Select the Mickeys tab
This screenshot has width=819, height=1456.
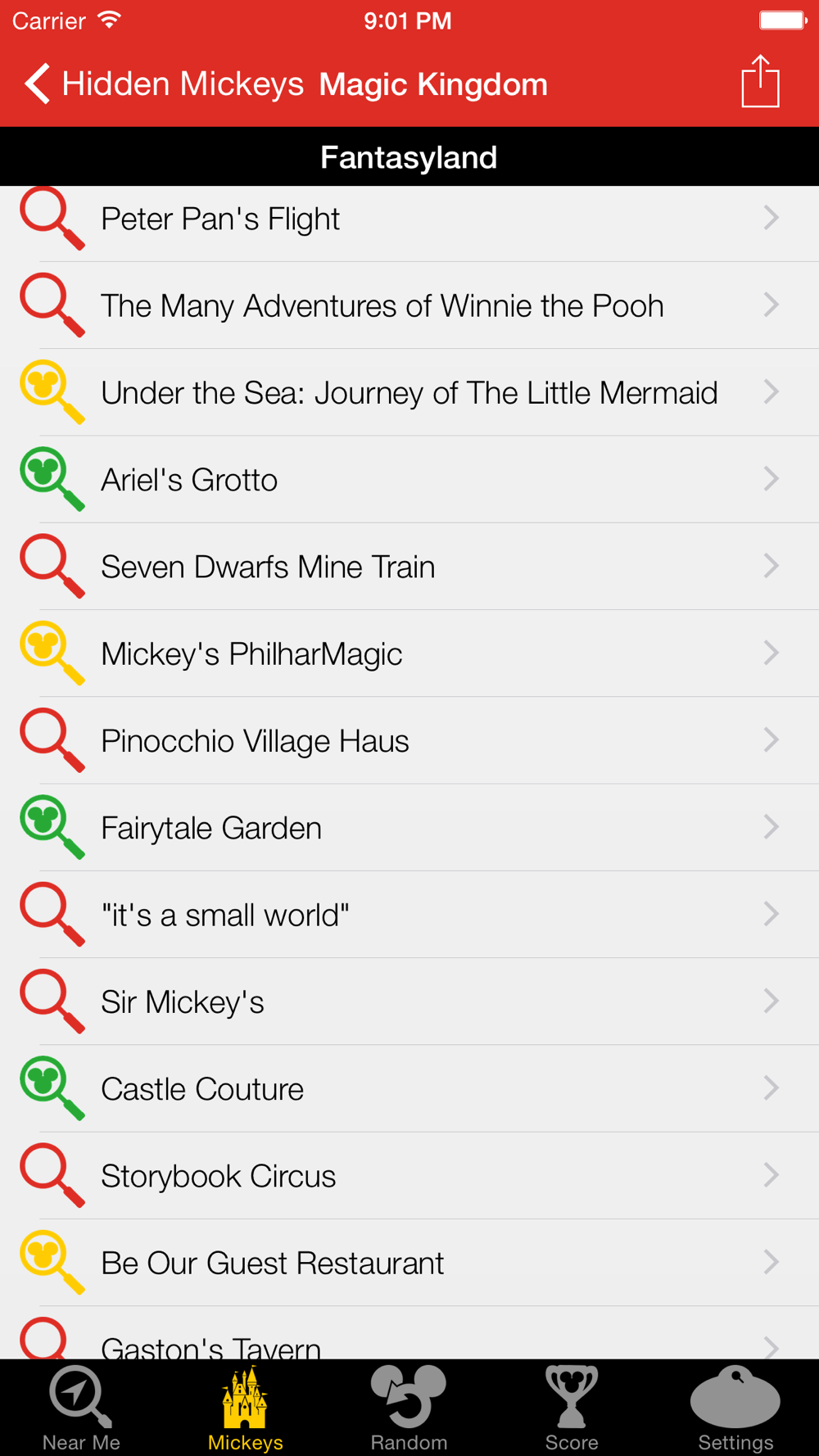point(245,1409)
